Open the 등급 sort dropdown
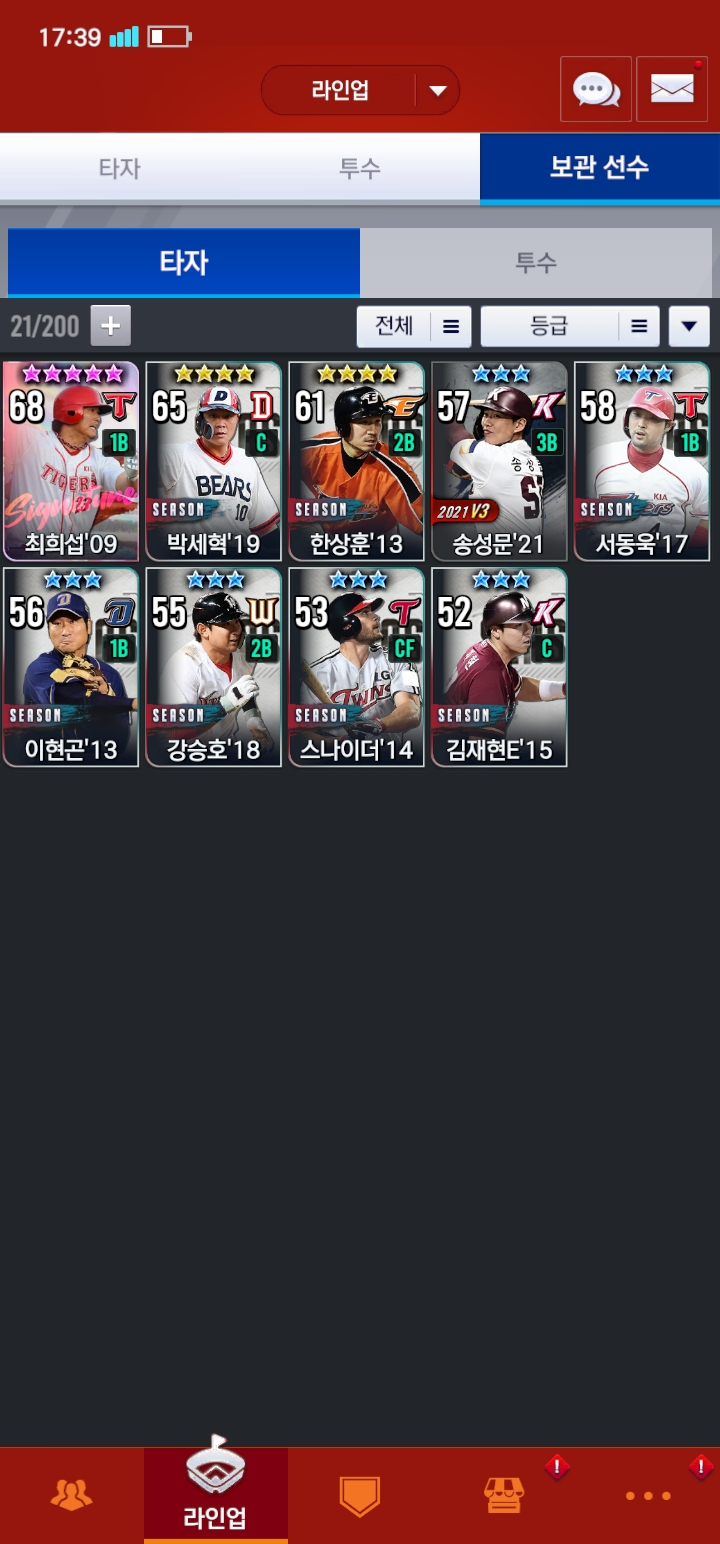 570,326
